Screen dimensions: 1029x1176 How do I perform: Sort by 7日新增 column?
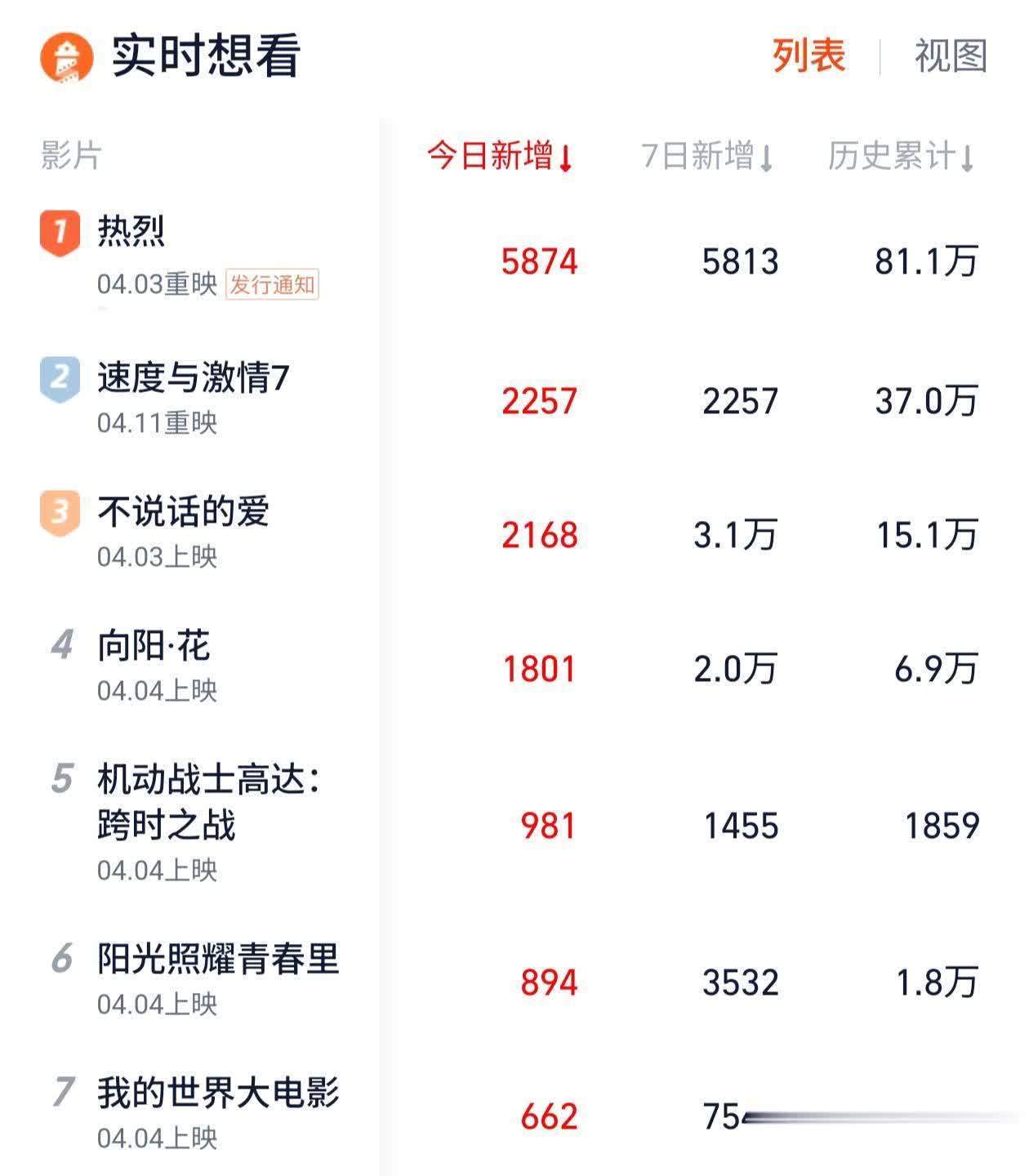(x=706, y=156)
